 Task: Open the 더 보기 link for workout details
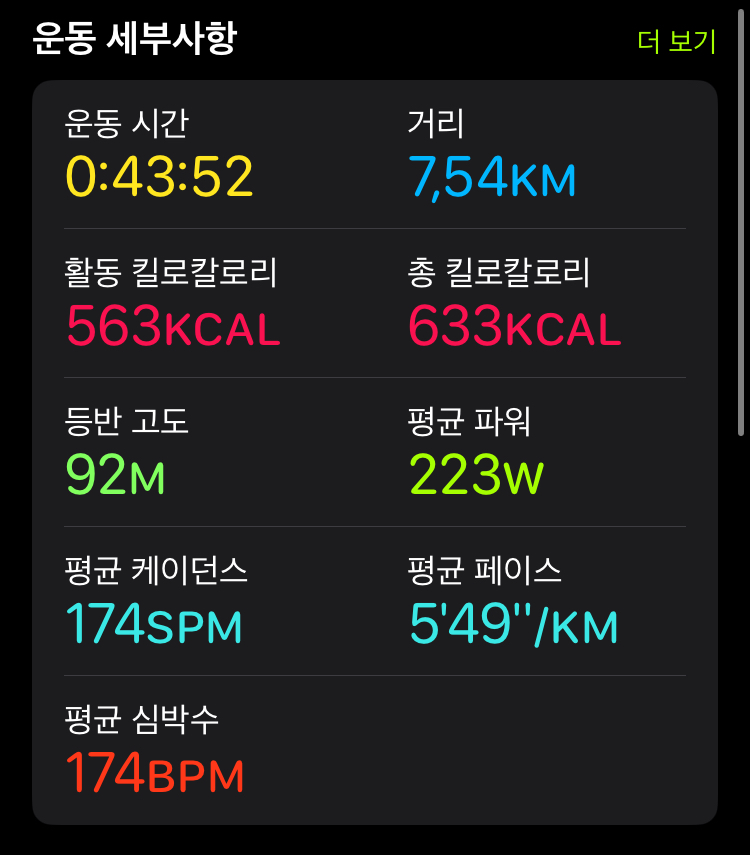tap(677, 41)
